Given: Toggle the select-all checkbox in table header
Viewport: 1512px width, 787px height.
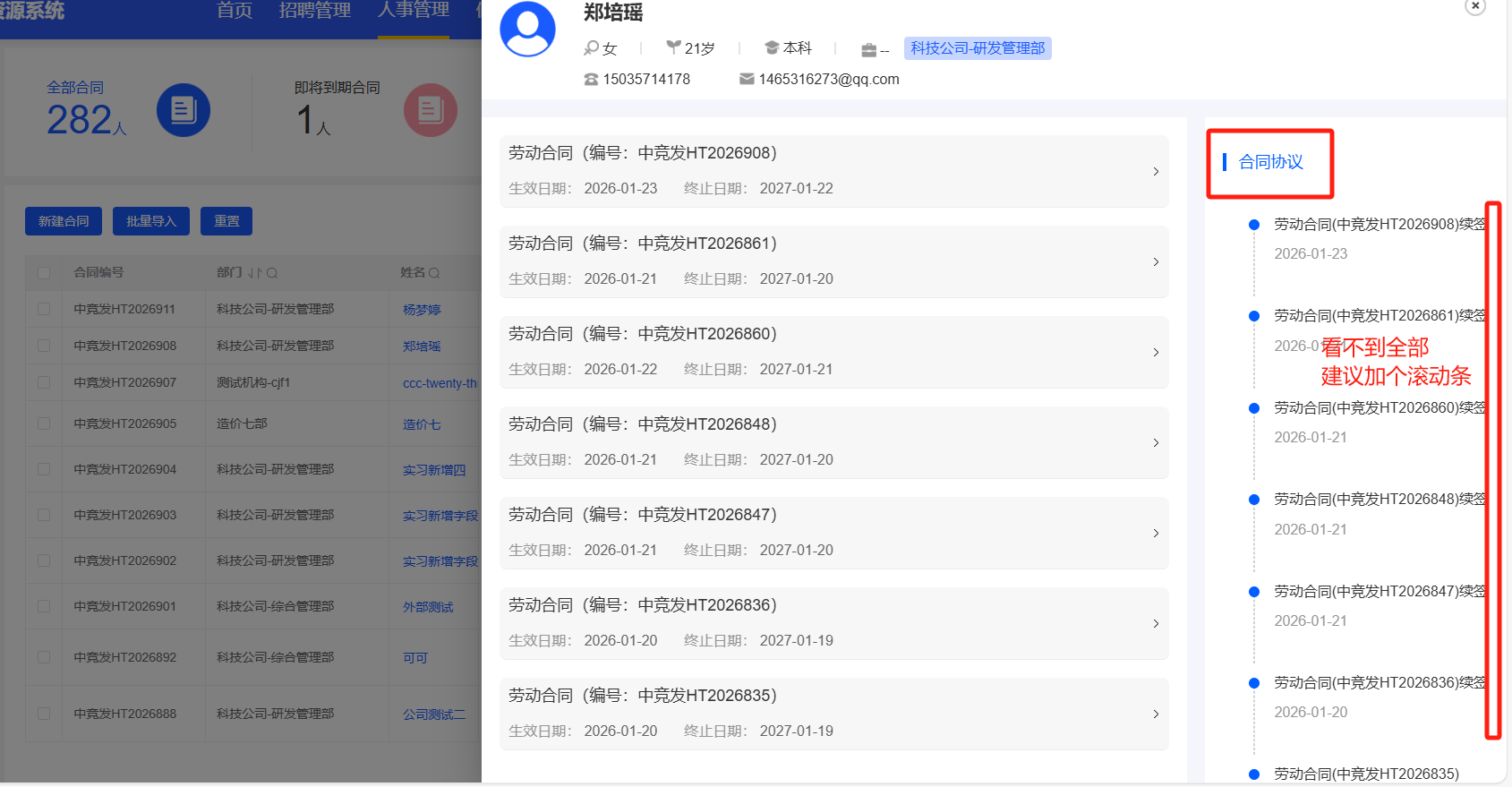Looking at the screenshot, I should click(44, 272).
